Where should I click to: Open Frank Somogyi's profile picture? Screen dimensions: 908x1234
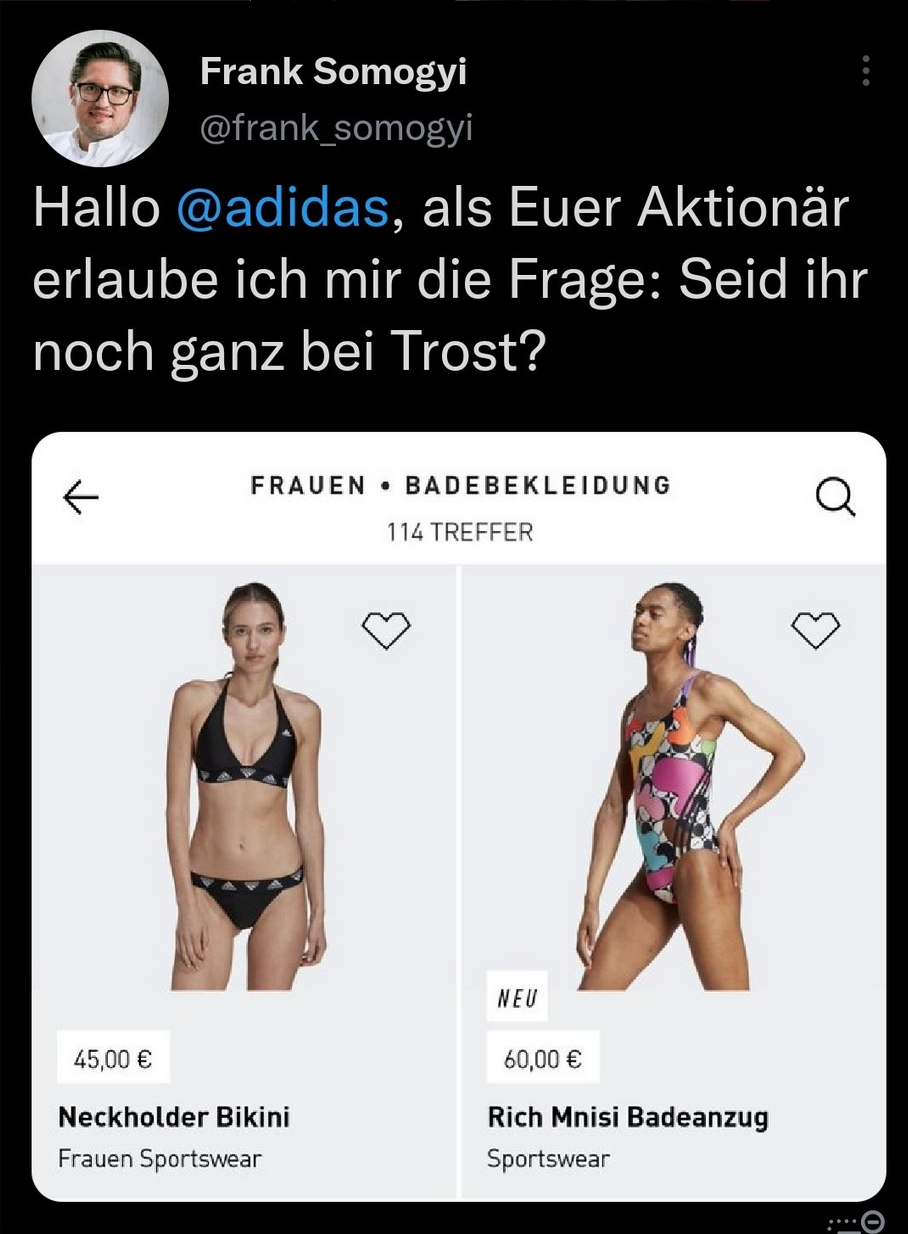(100, 98)
